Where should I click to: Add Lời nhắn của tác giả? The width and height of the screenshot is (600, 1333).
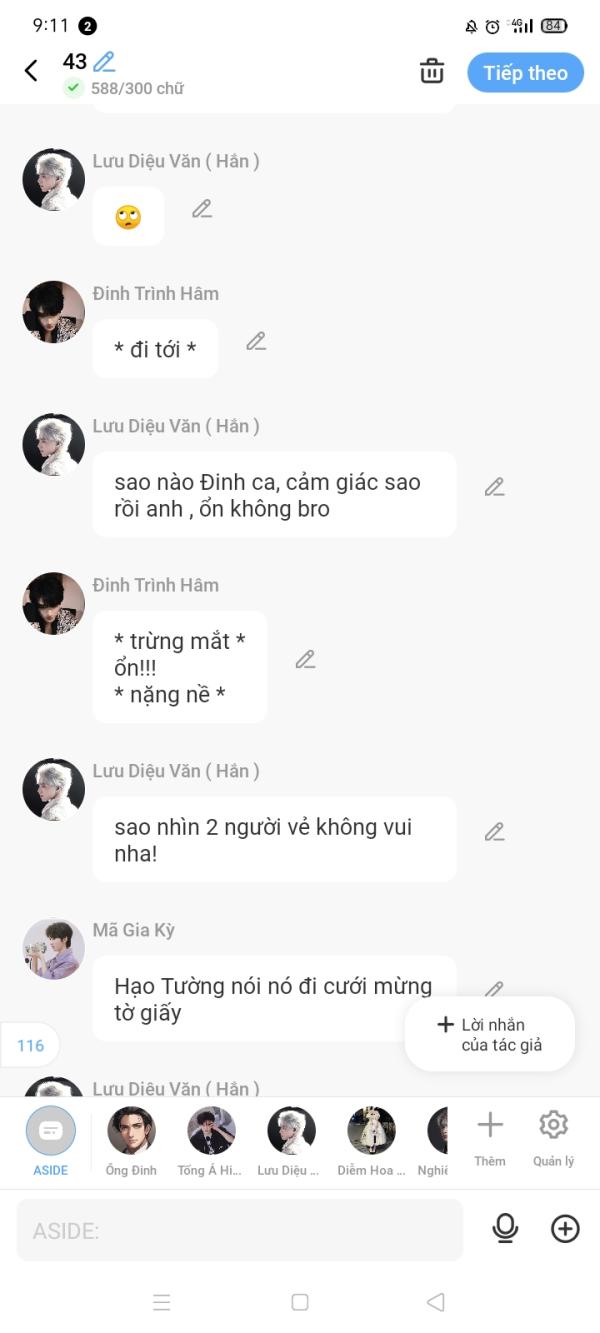(490, 1034)
